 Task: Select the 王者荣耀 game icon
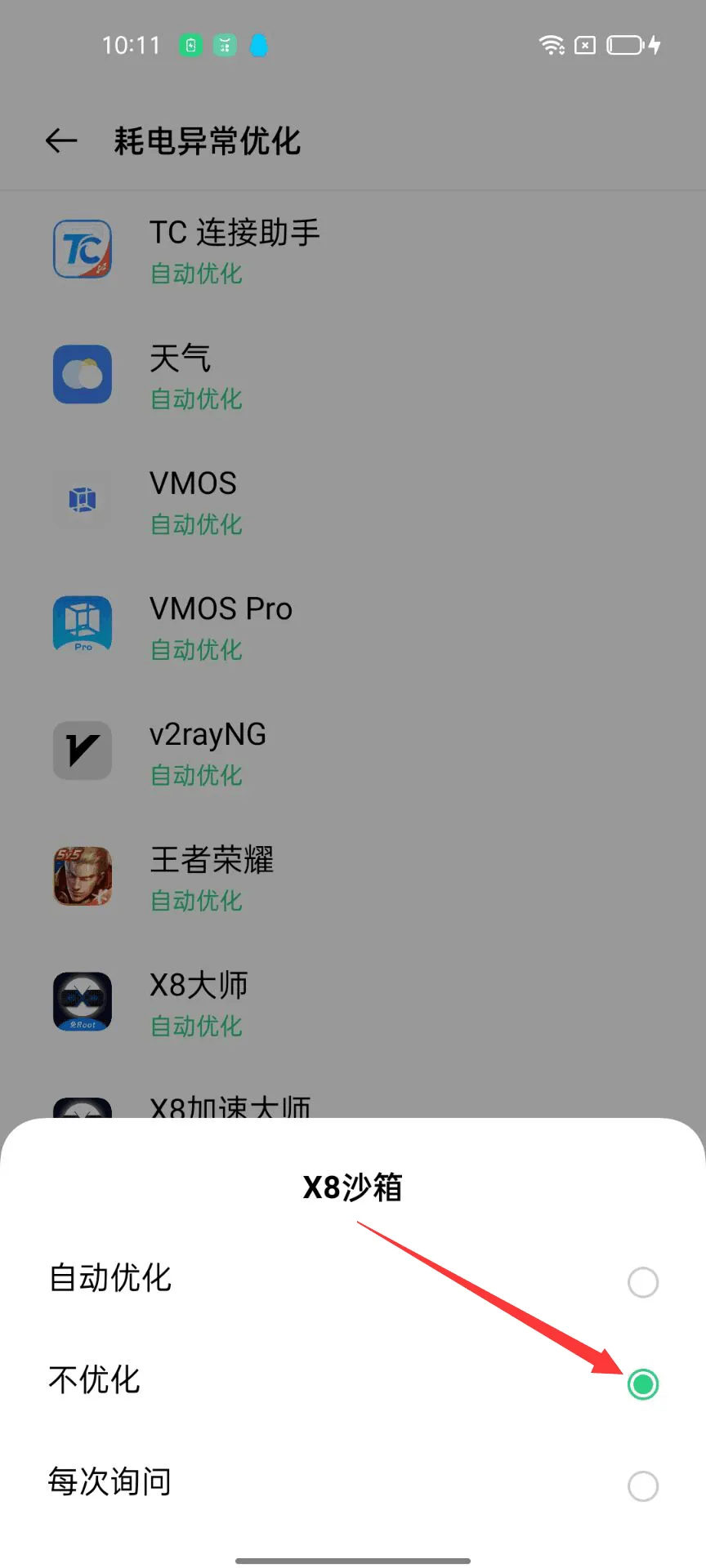click(82, 875)
